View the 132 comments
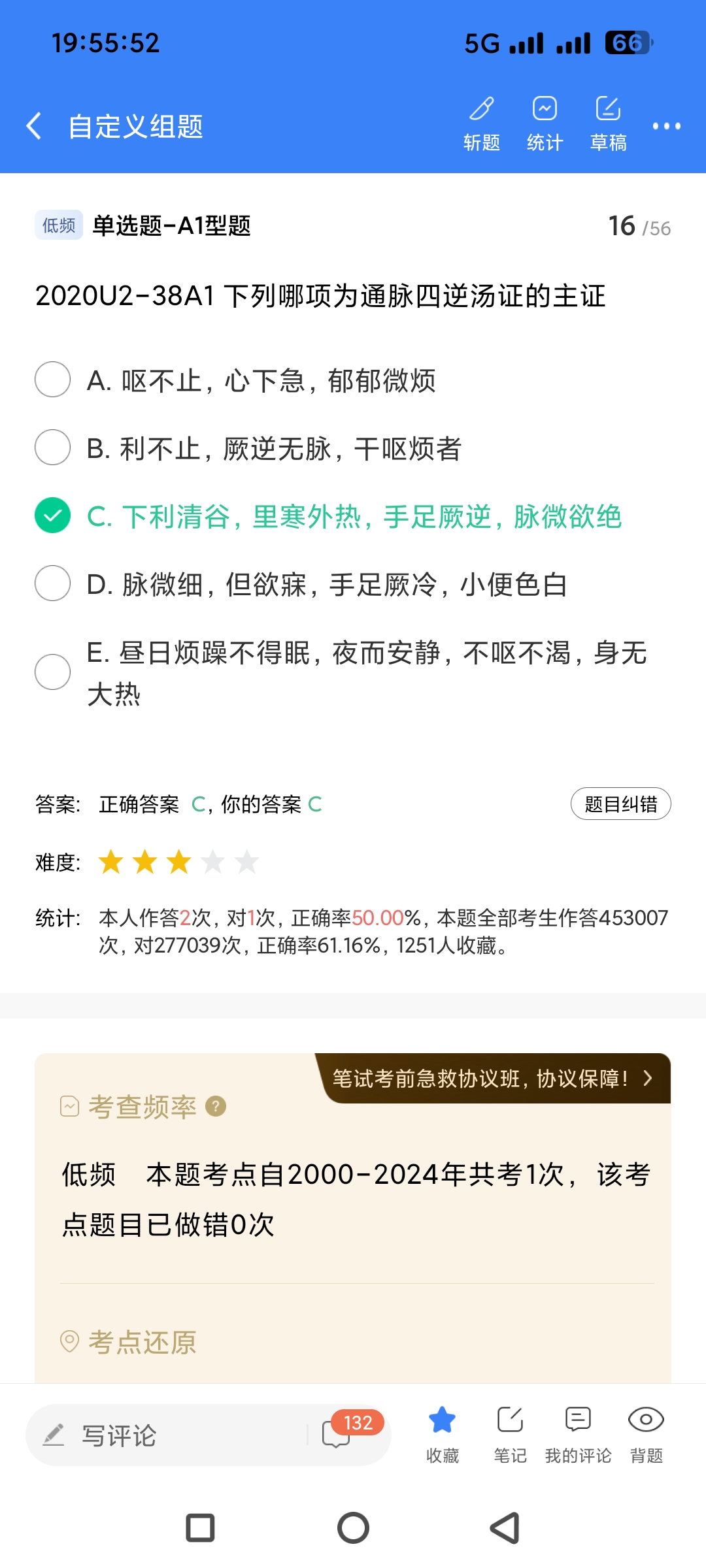The image size is (706, 1568). coord(340,1433)
